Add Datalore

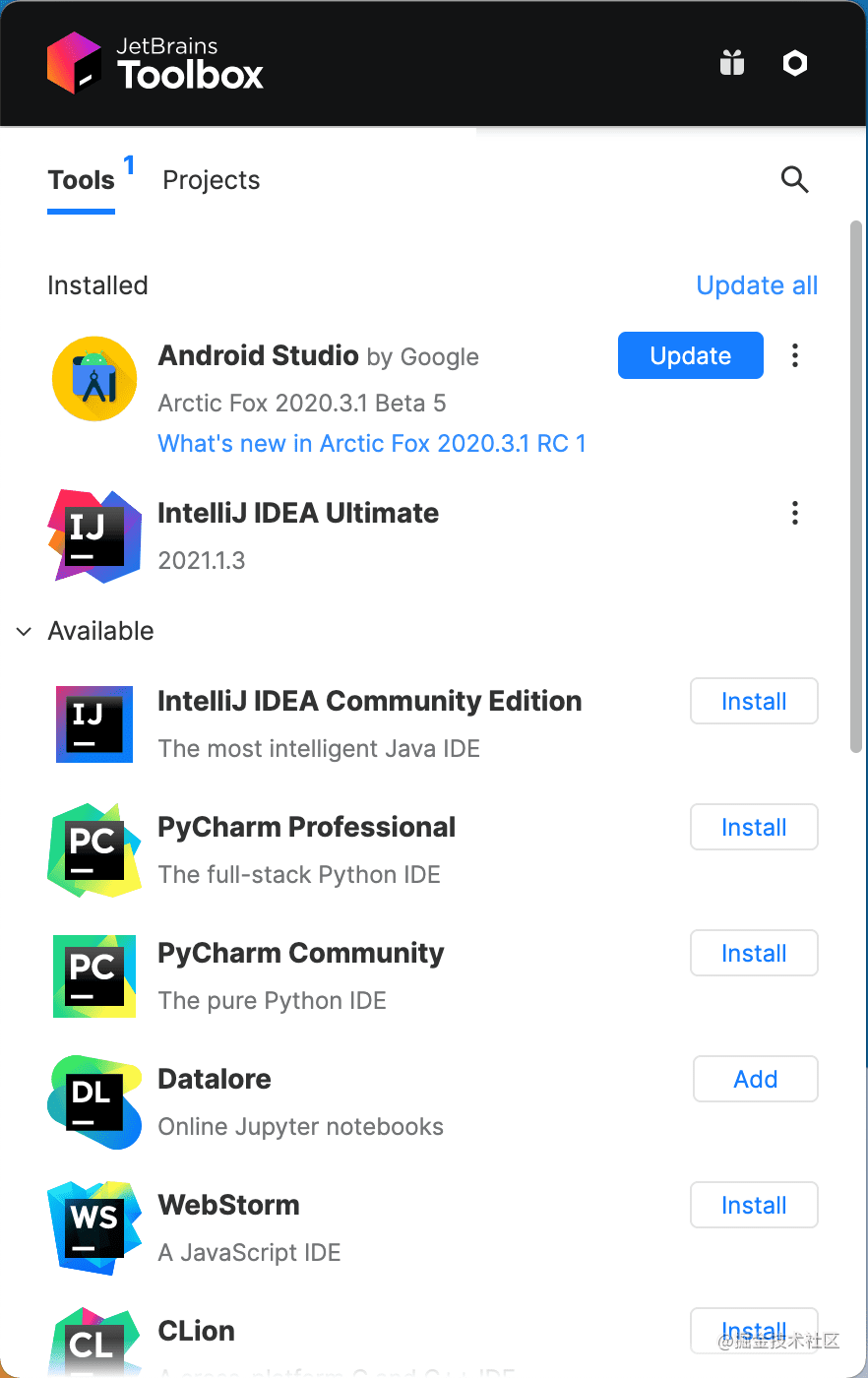pyautogui.click(x=755, y=1079)
